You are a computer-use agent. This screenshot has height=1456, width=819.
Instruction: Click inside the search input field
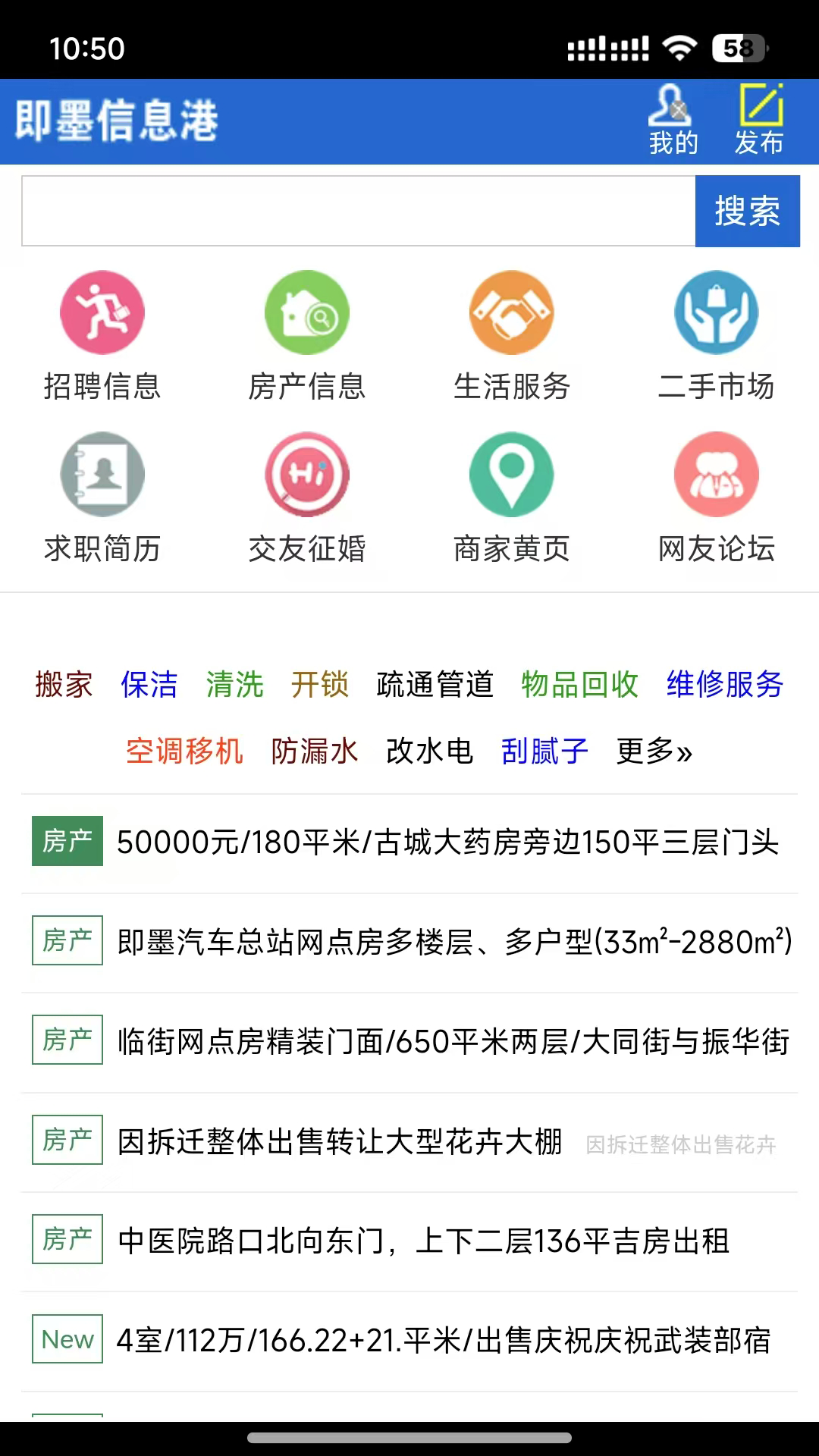356,210
